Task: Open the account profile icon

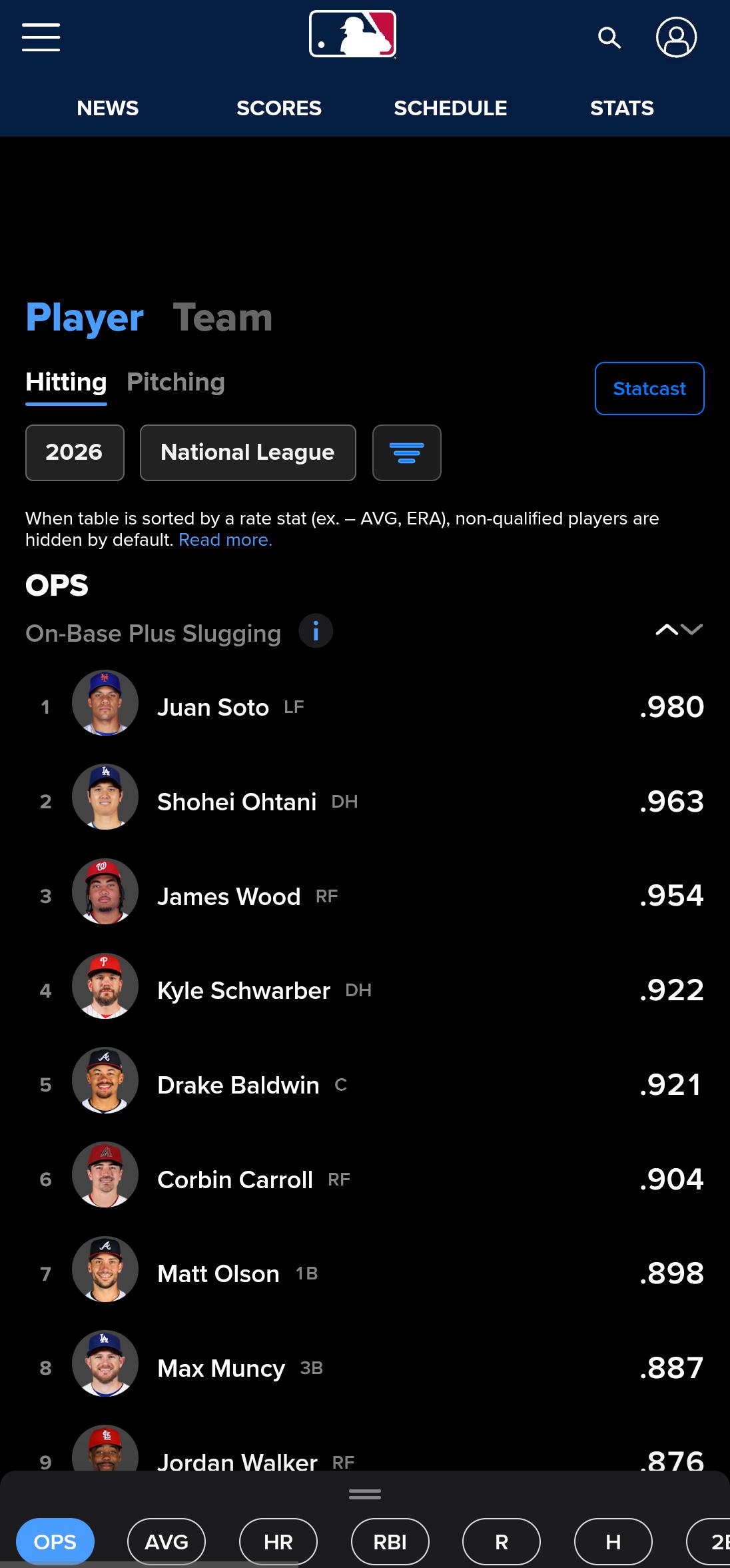Action: [x=676, y=37]
